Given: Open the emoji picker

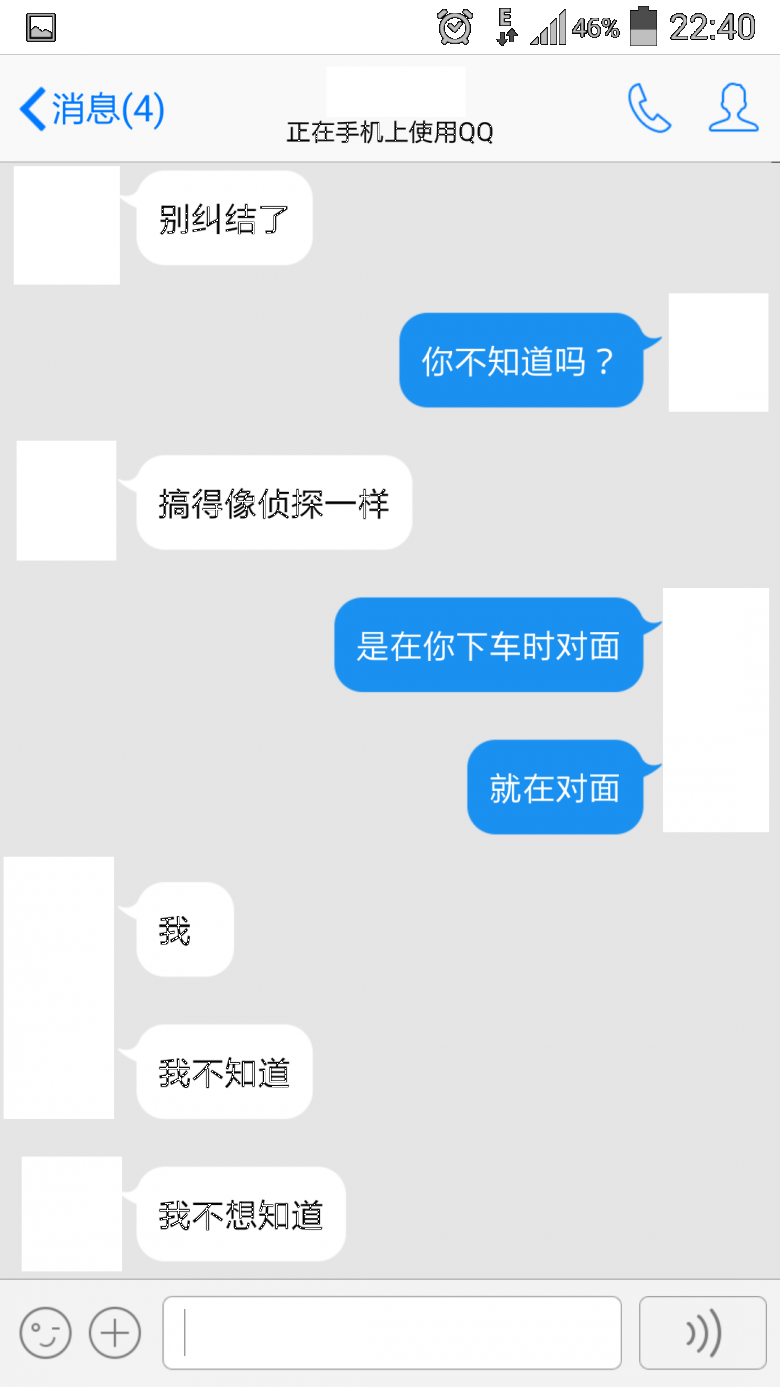Looking at the screenshot, I should [46, 1332].
